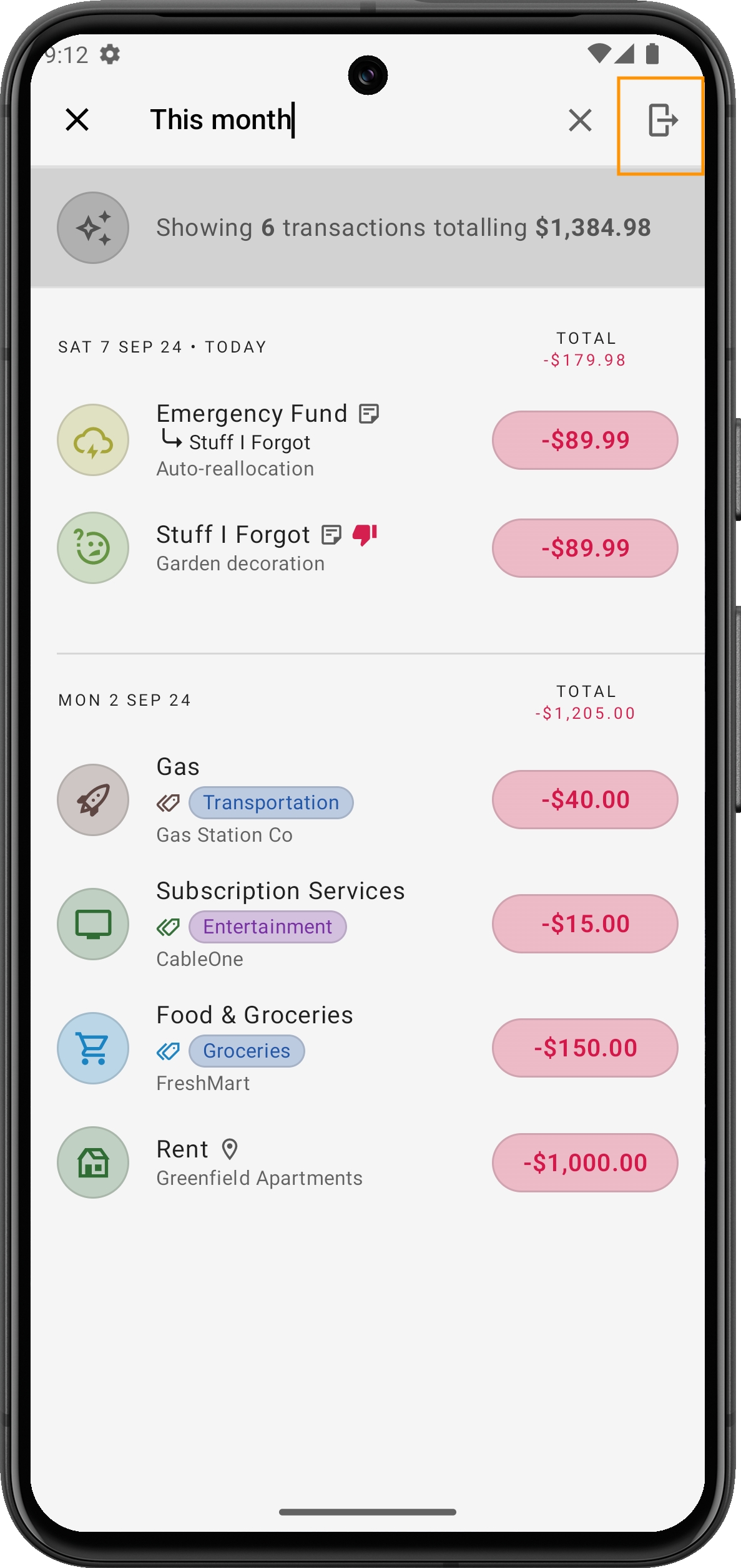Select the Entertainment tag chip
The height and width of the screenshot is (1568, 741).
[x=267, y=927]
